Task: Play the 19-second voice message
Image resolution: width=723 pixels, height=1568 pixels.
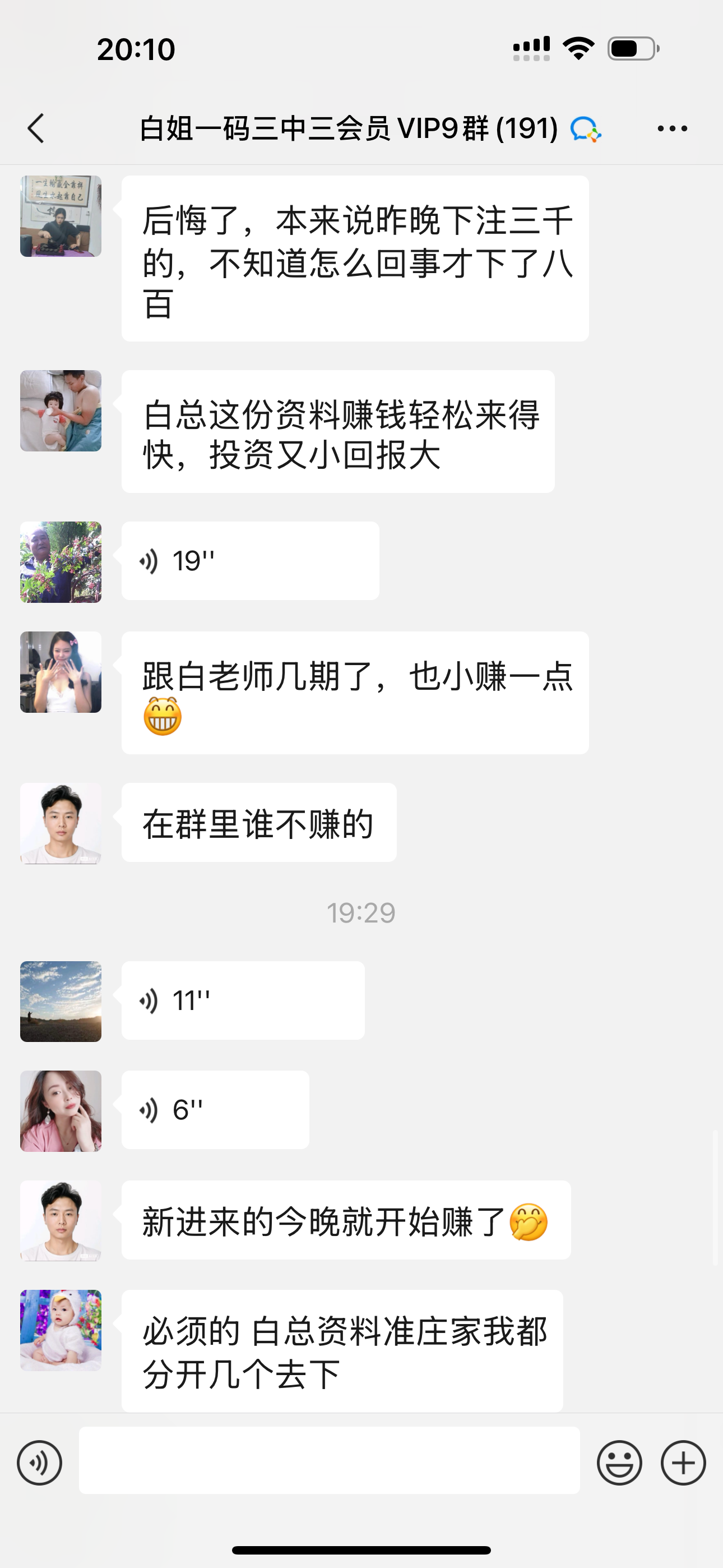Action: (x=249, y=561)
